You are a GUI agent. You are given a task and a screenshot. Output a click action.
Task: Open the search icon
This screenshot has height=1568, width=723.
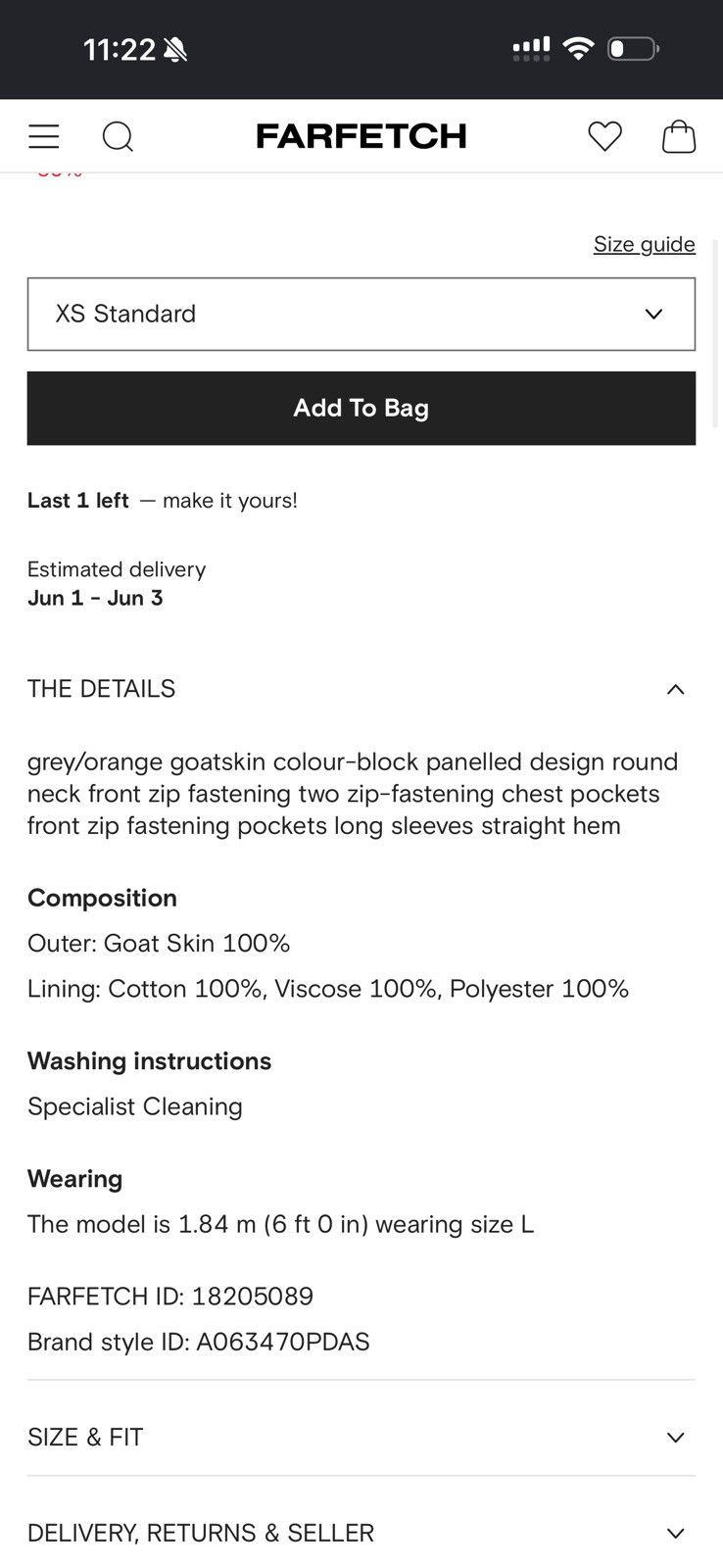coord(118,136)
